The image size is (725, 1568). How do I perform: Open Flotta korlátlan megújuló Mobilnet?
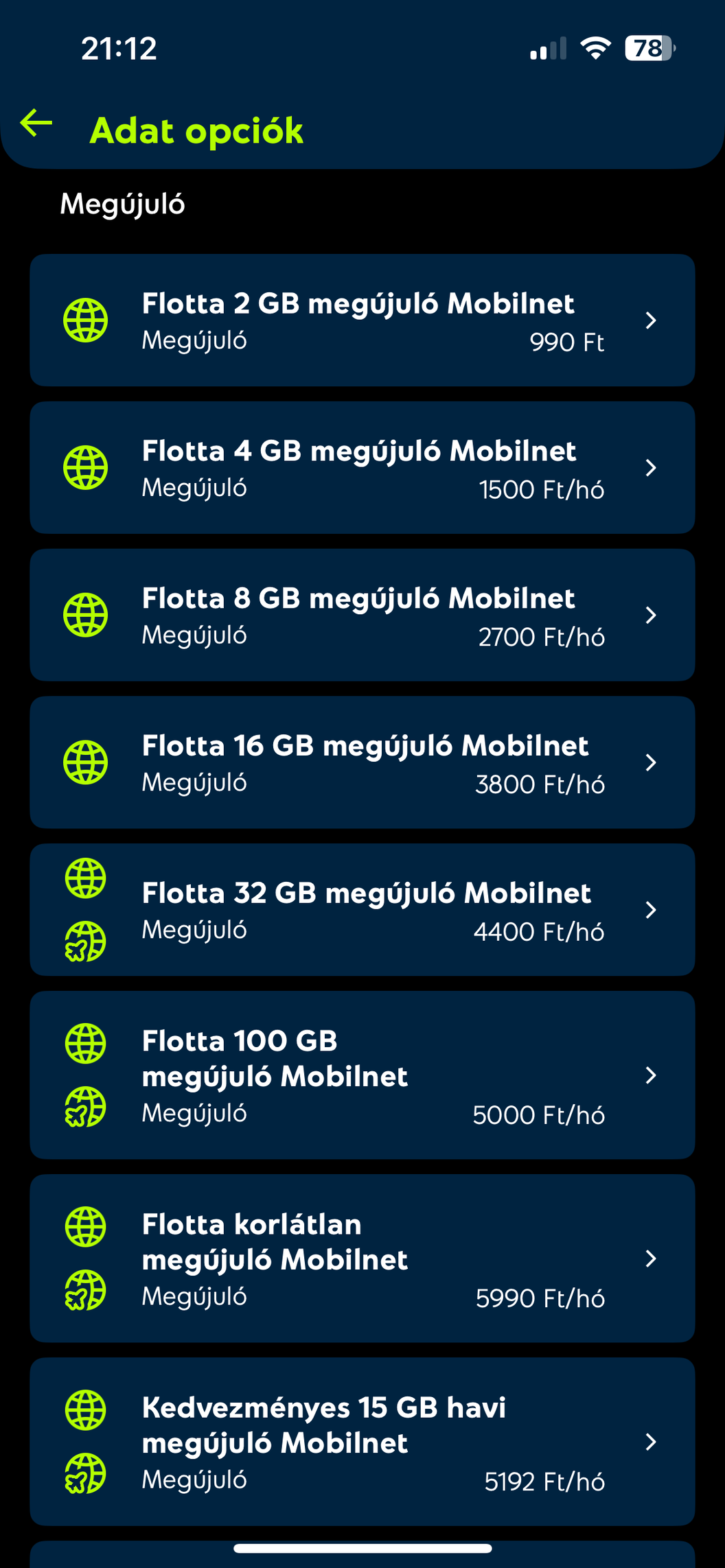pyautogui.click(x=362, y=1259)
